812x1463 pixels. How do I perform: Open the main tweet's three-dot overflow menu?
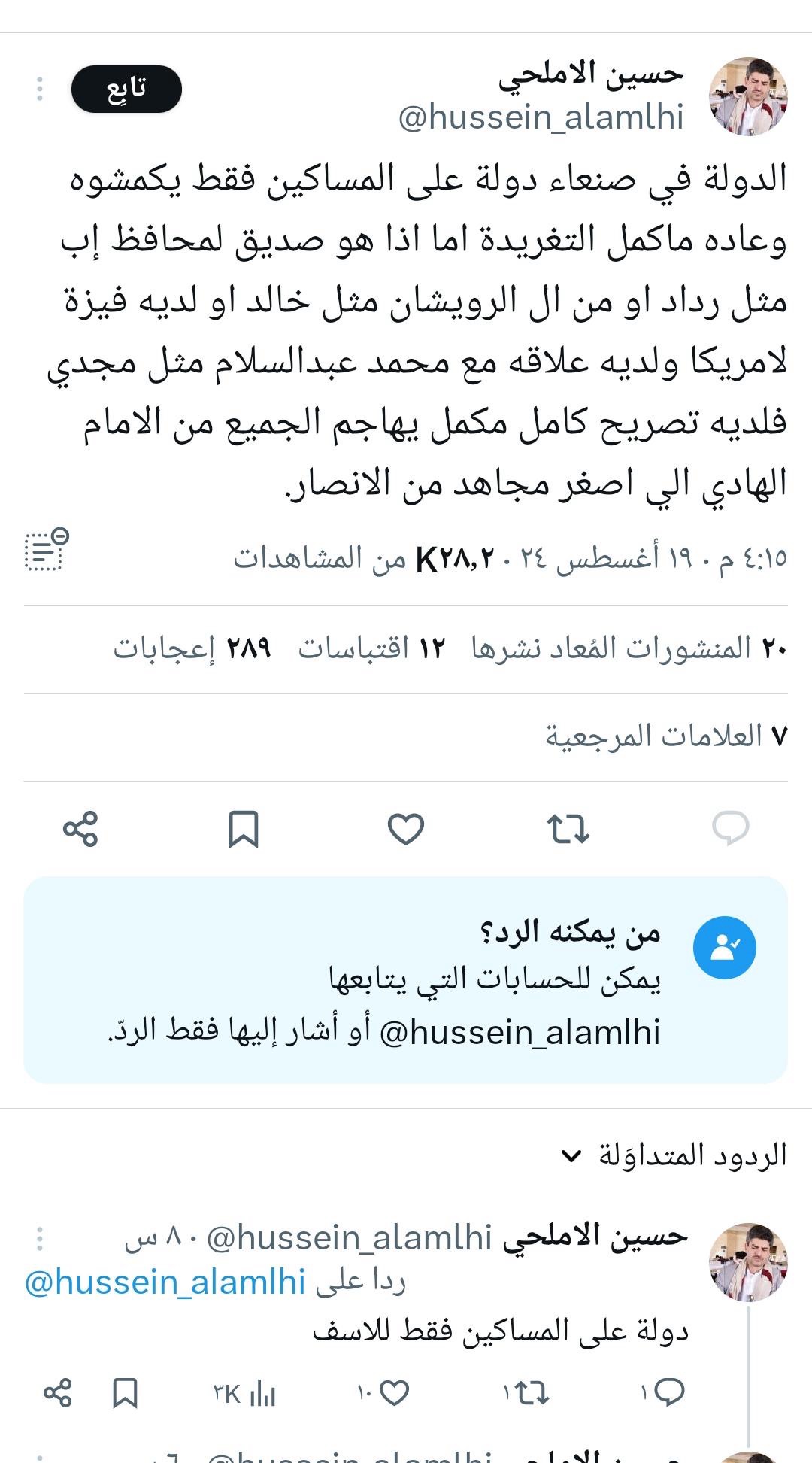pyautogui.click(x=40, y=90)
